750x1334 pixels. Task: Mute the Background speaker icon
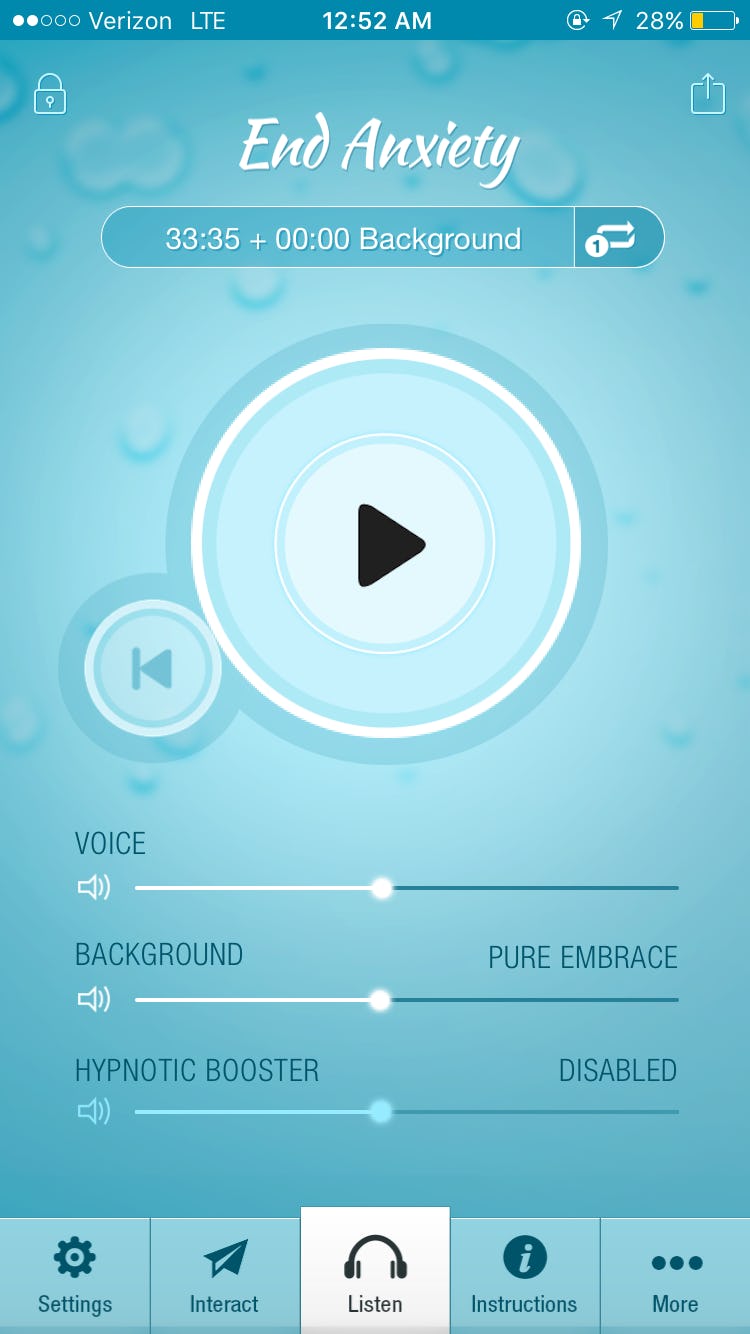pos(94,1000)
